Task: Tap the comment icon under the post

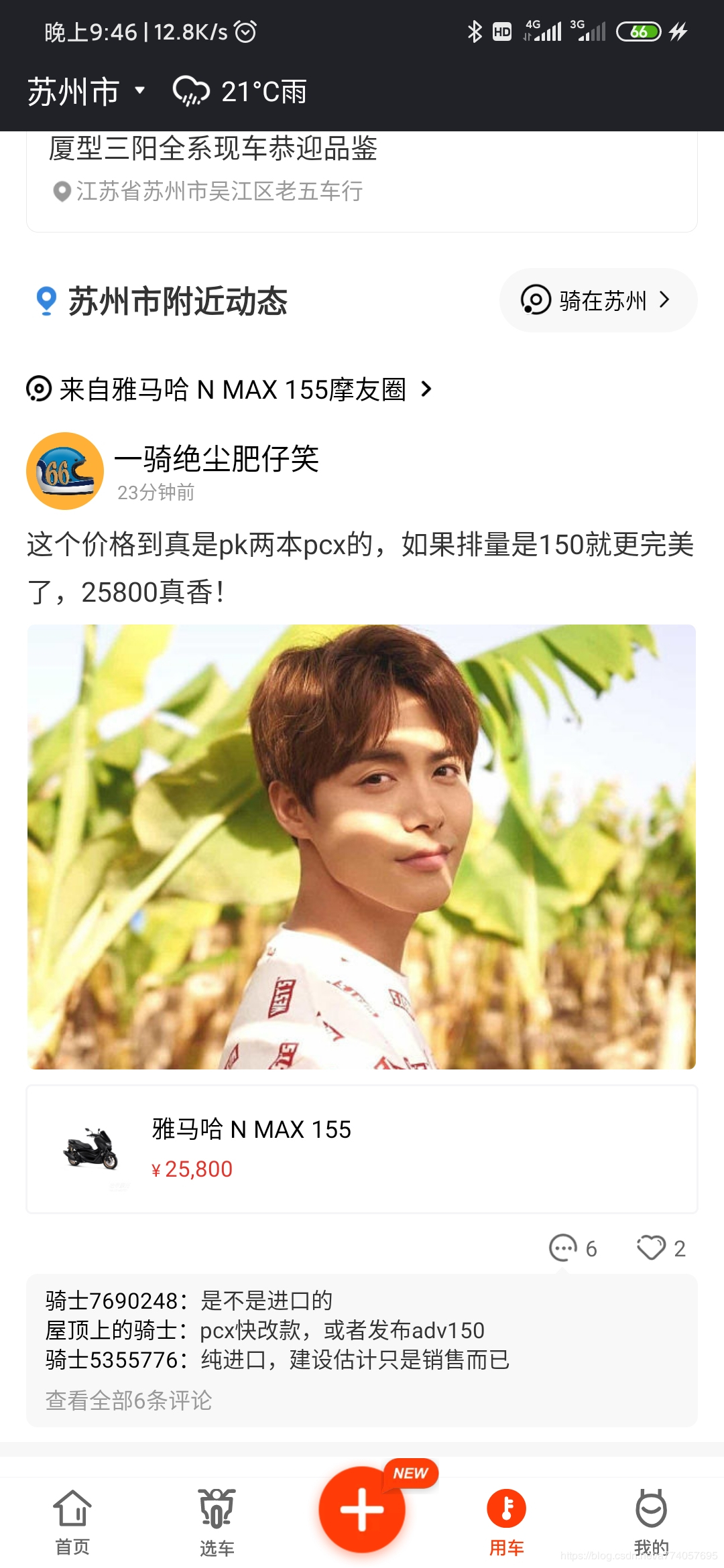Action: (x=564, y=1248)
